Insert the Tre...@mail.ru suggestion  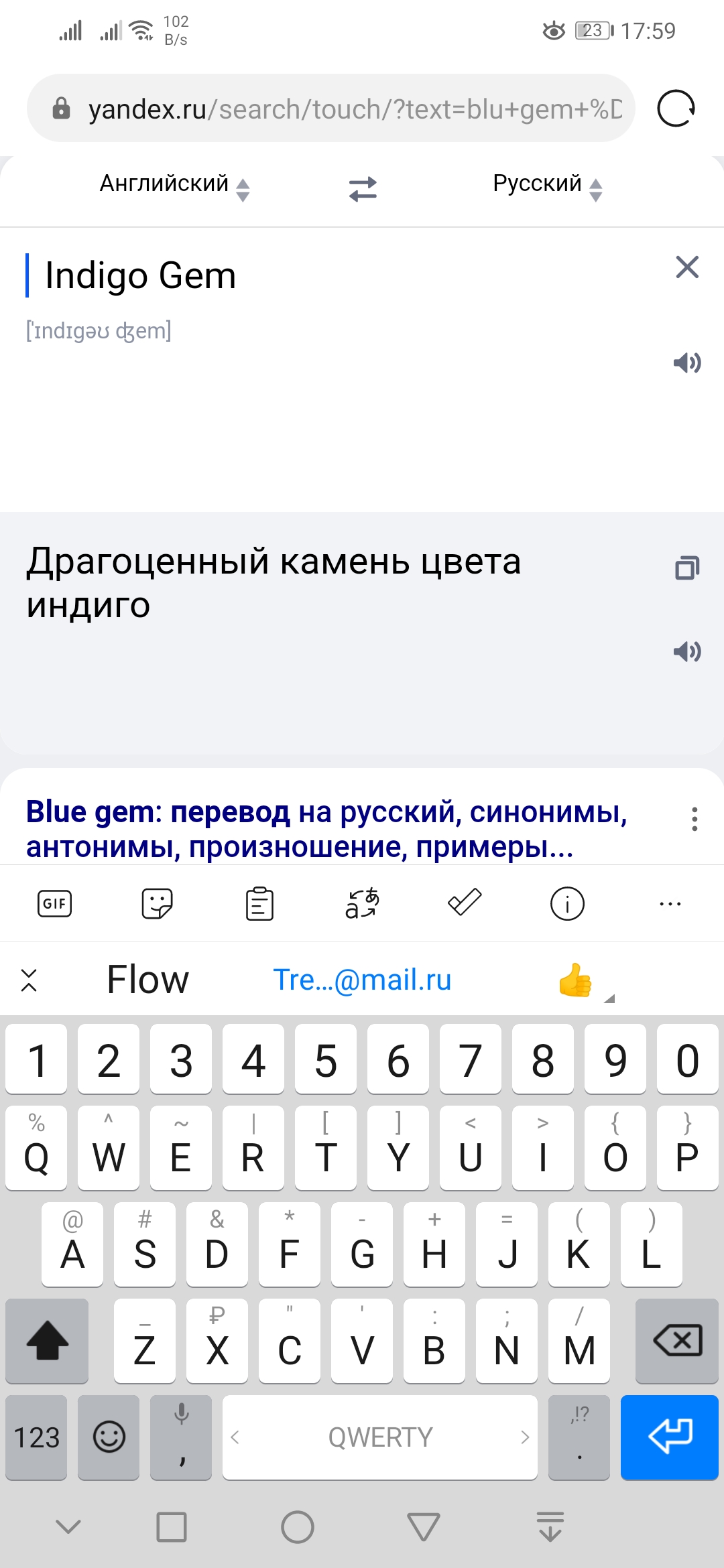(x=362, y=980)
